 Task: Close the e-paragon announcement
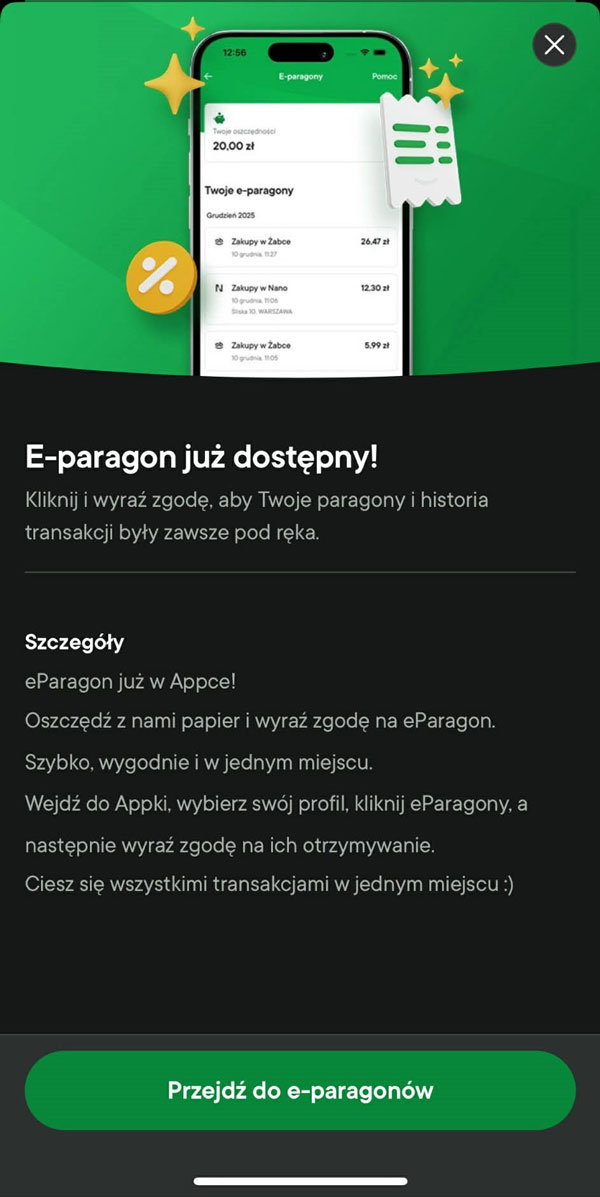tap(554, 44)
